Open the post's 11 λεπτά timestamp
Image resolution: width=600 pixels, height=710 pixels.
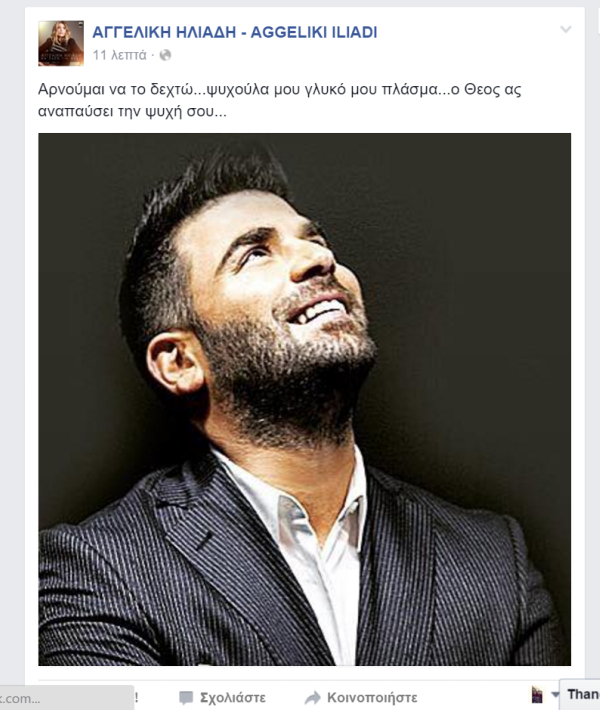point(118,54)
